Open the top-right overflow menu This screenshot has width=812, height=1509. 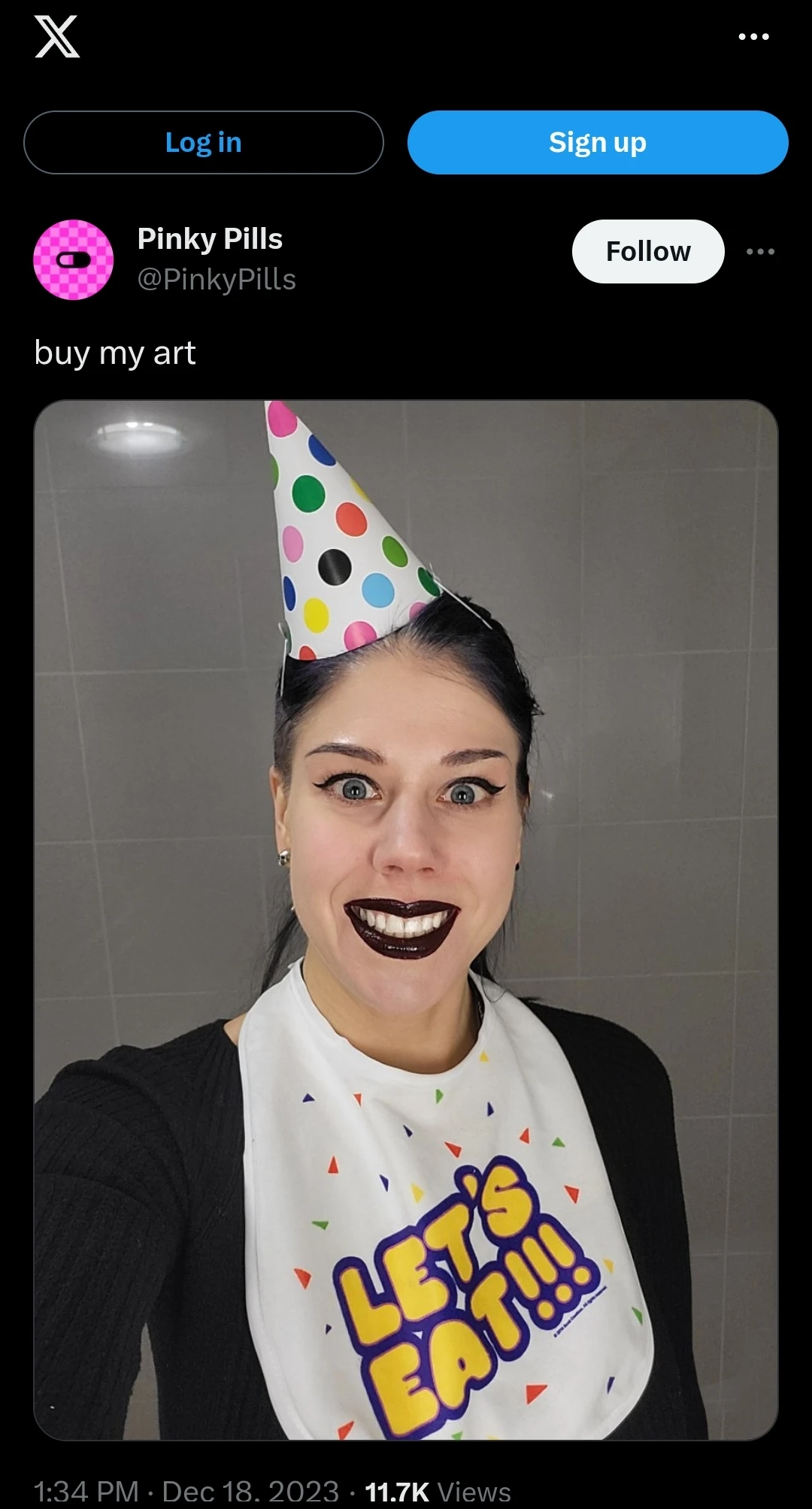pyautogui.click(x=753, y=37)
